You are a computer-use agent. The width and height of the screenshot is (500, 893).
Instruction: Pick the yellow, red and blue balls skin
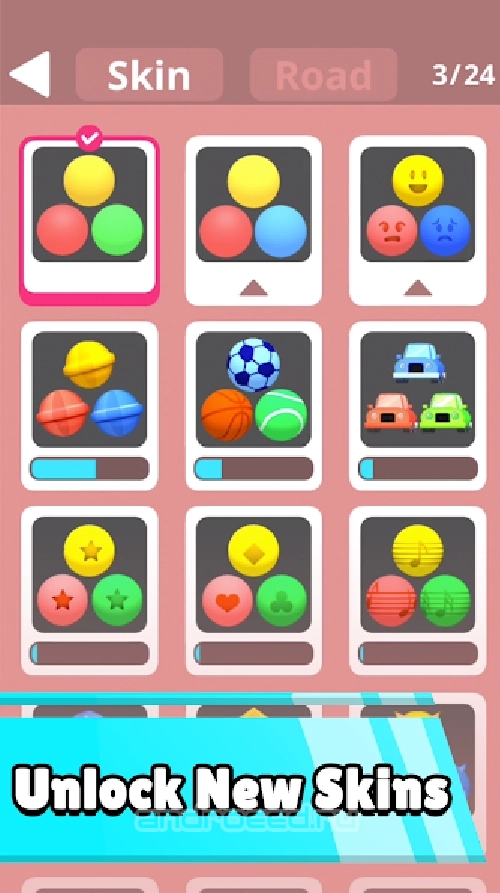[x=253, y=220]
